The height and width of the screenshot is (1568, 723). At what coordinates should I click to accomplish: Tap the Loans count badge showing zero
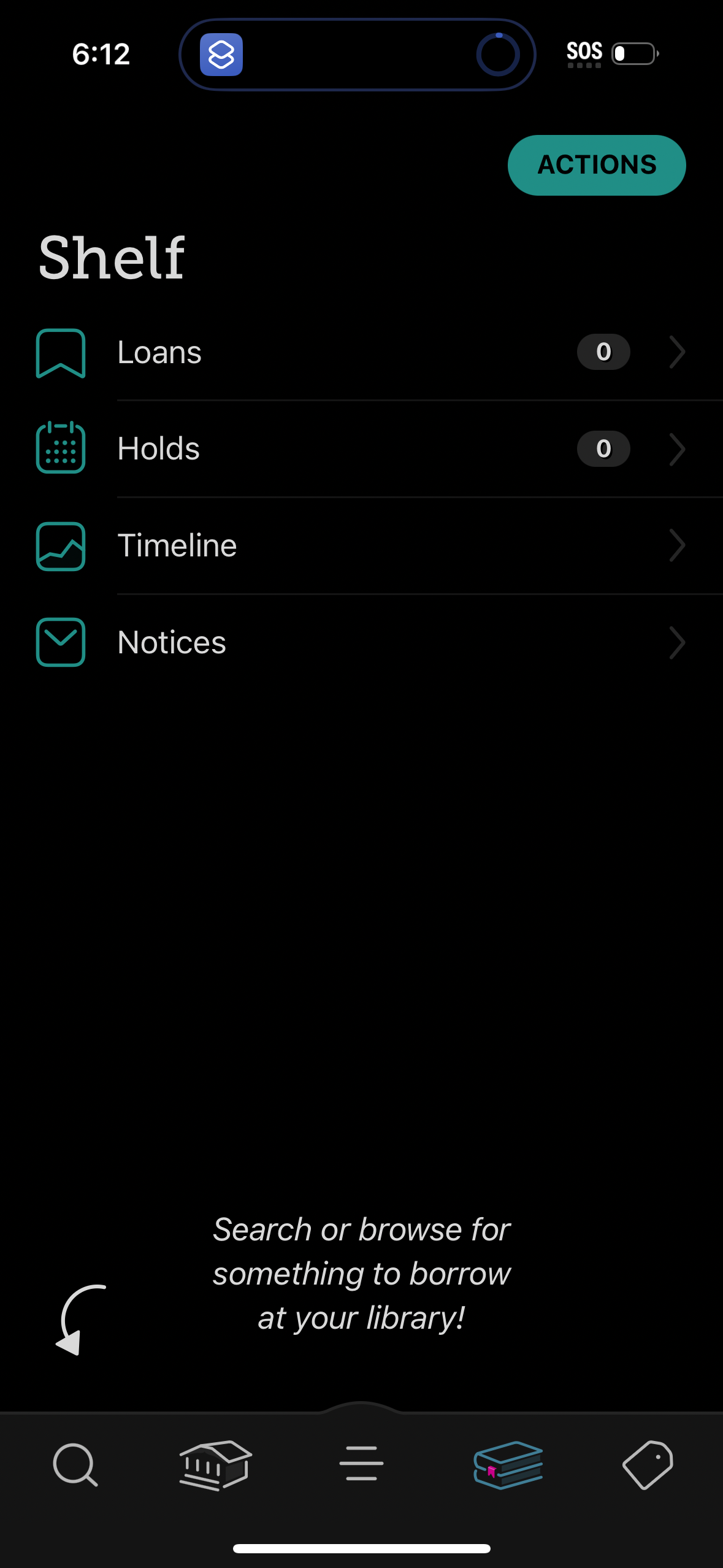[603, 352]
